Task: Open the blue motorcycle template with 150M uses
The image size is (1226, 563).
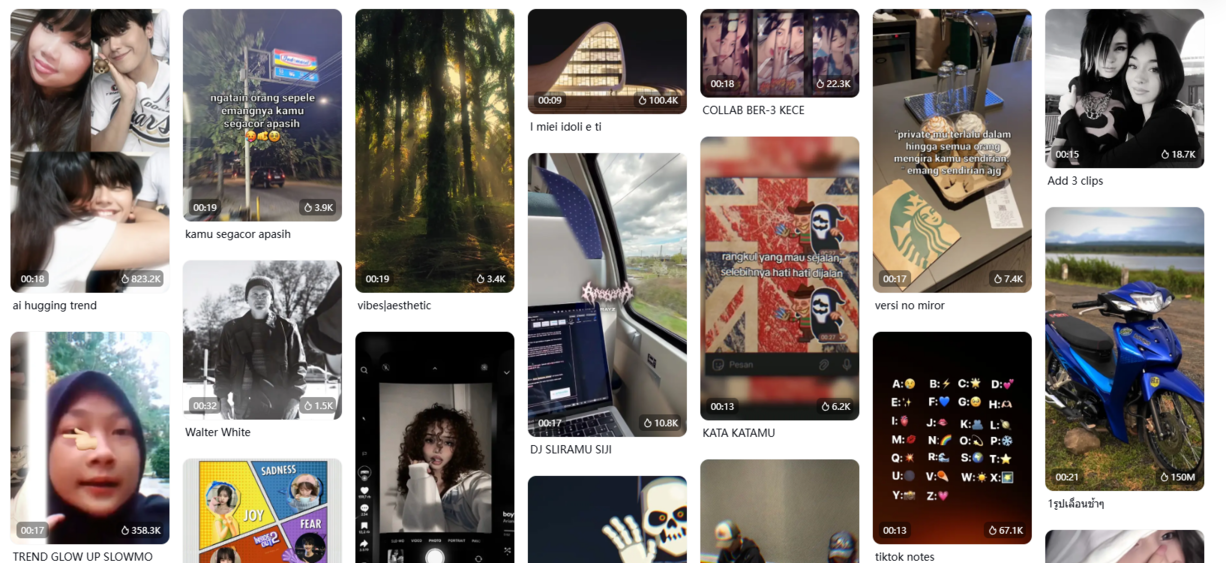Action: coord(1124,348)
